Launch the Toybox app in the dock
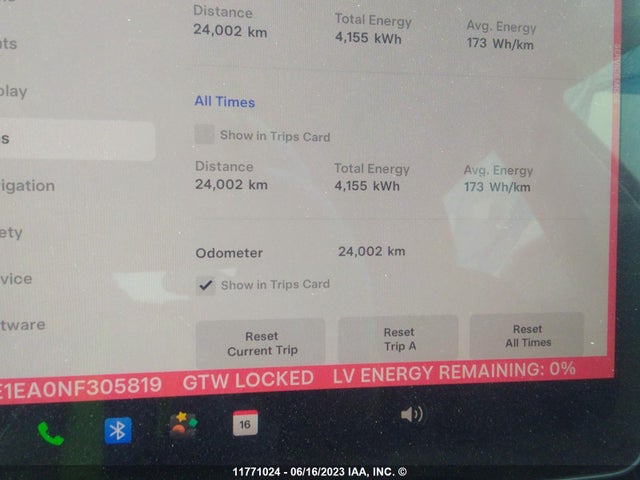This screenshot has height=480, width=640. click(183, 424)
